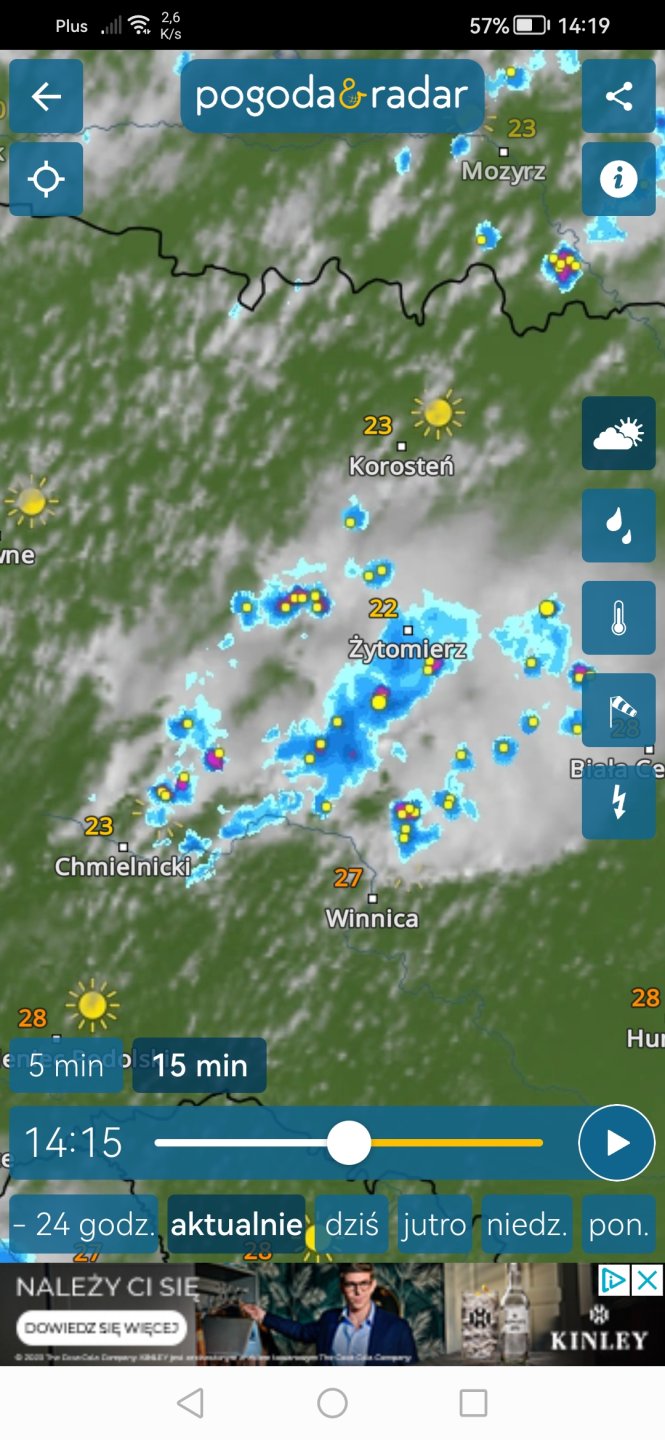665x1440 pixels.
Task: Go back using the arrow button
Action: [x=46, y=96]
